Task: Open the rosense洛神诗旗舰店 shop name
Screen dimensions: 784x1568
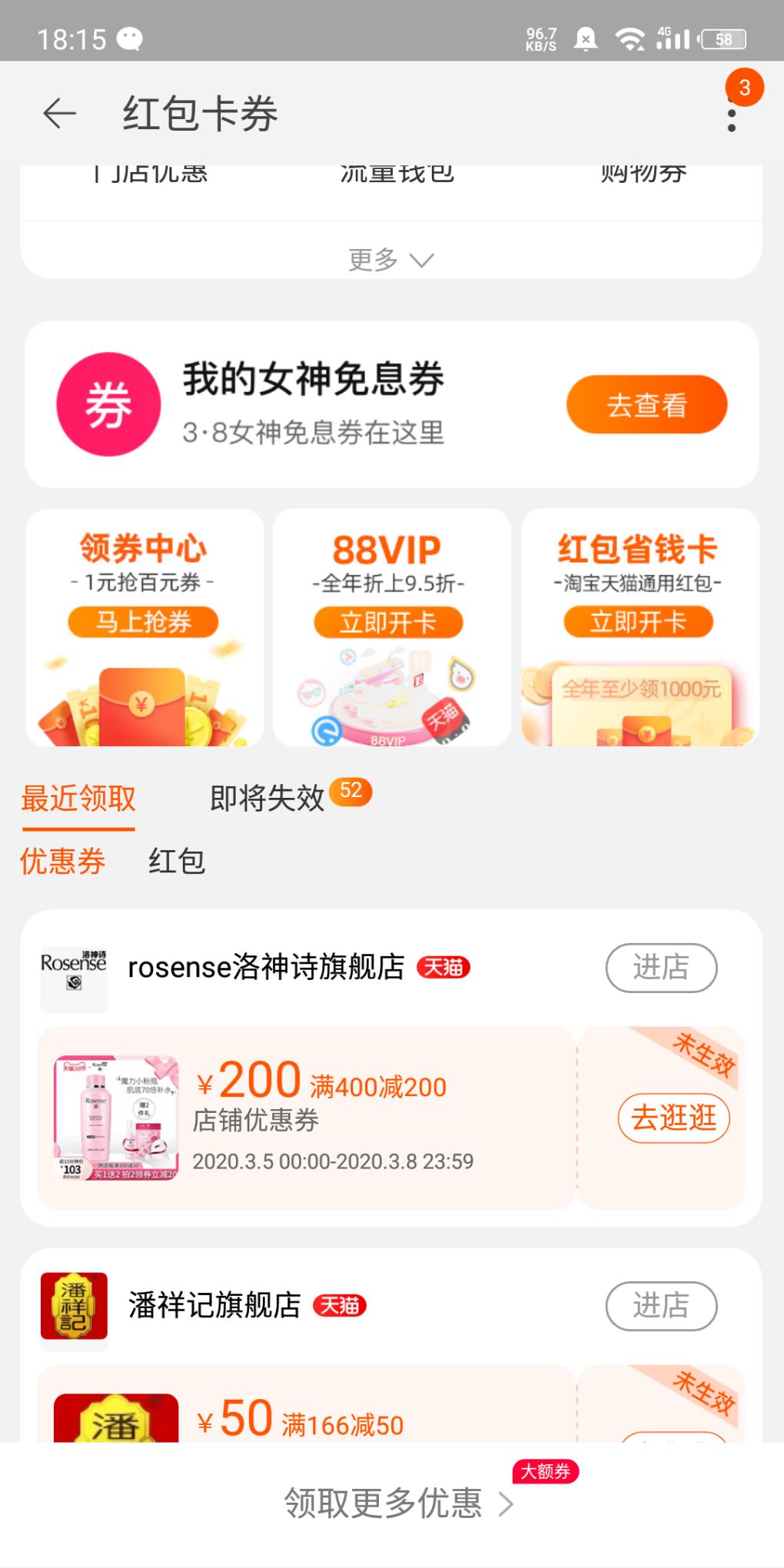Action: (x=266, y=967)
